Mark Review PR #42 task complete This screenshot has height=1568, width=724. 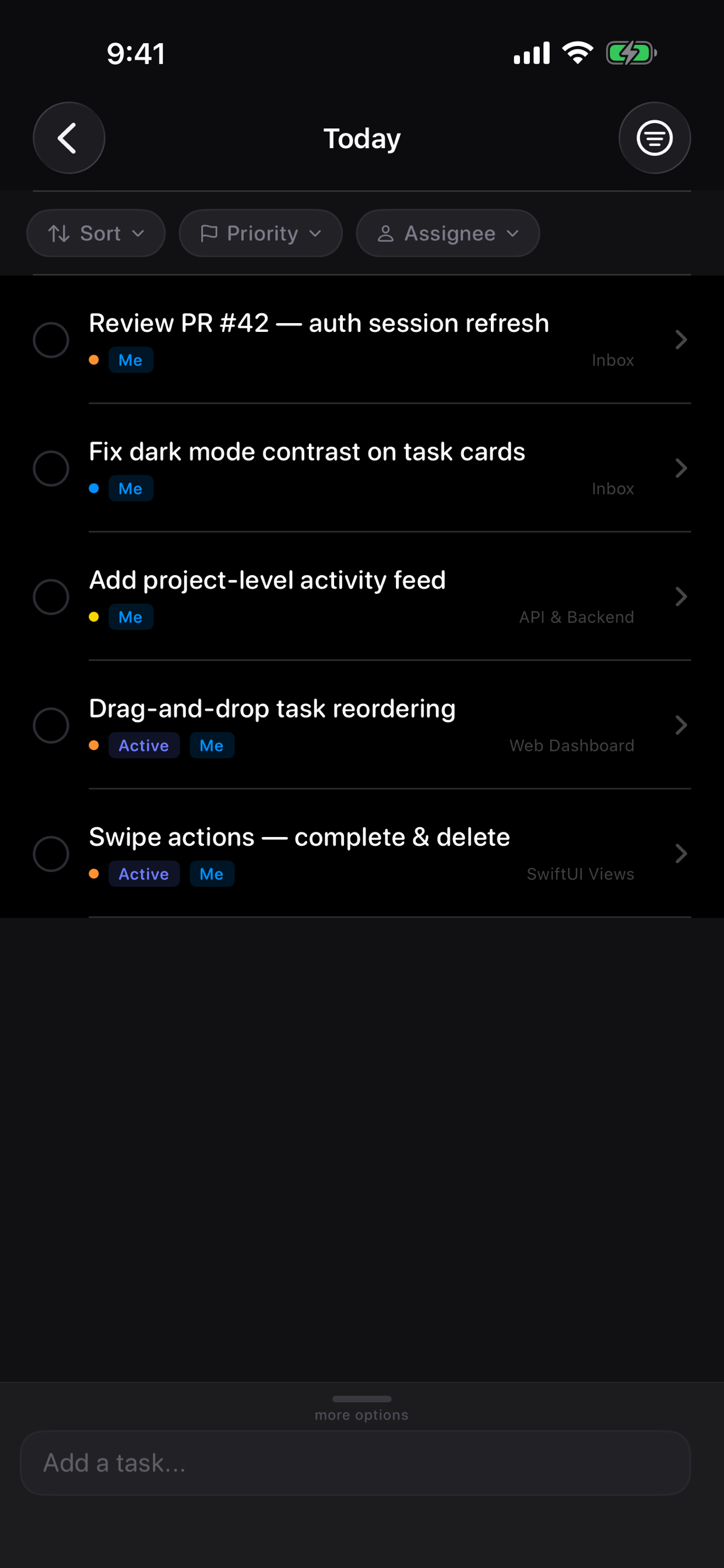51,340
